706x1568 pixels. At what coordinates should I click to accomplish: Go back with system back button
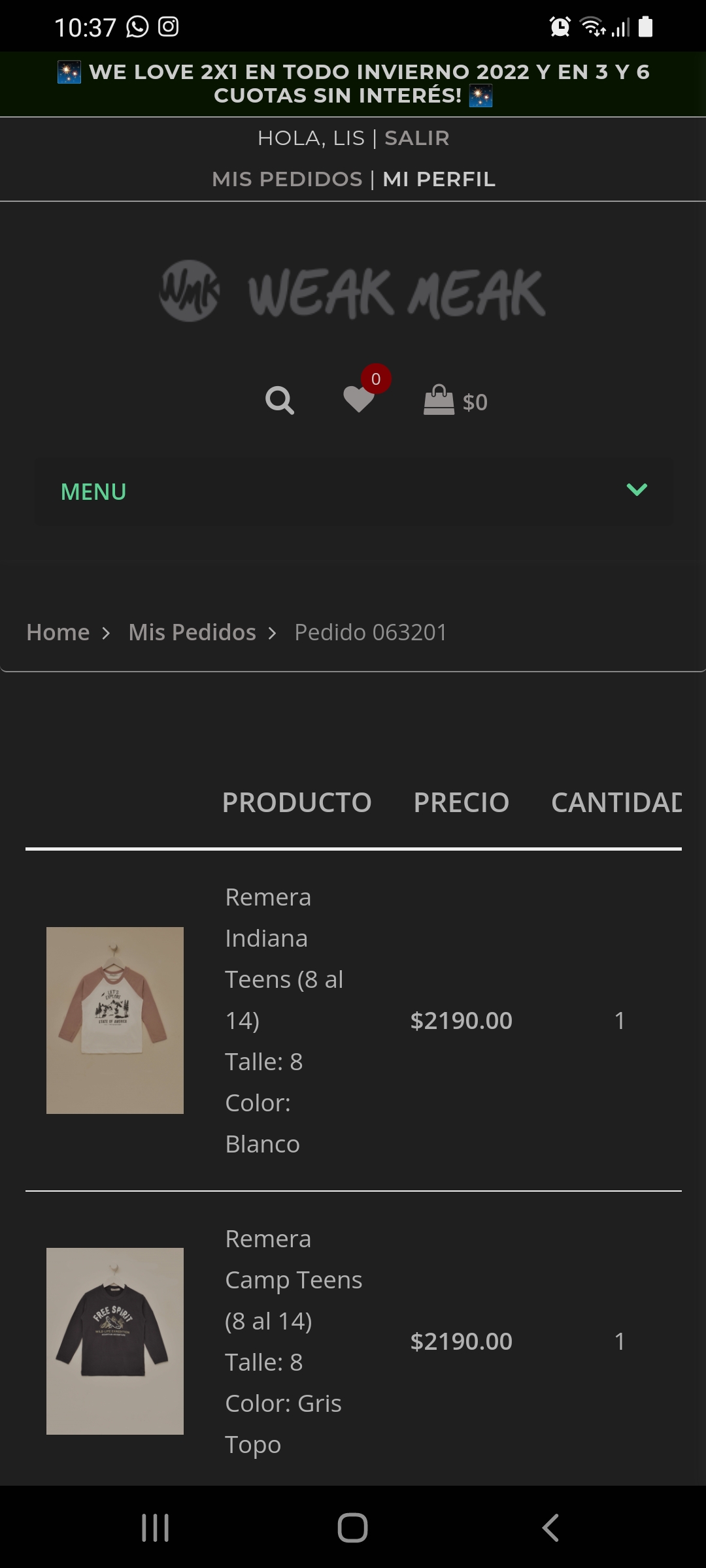click(x=550, y=1527)
